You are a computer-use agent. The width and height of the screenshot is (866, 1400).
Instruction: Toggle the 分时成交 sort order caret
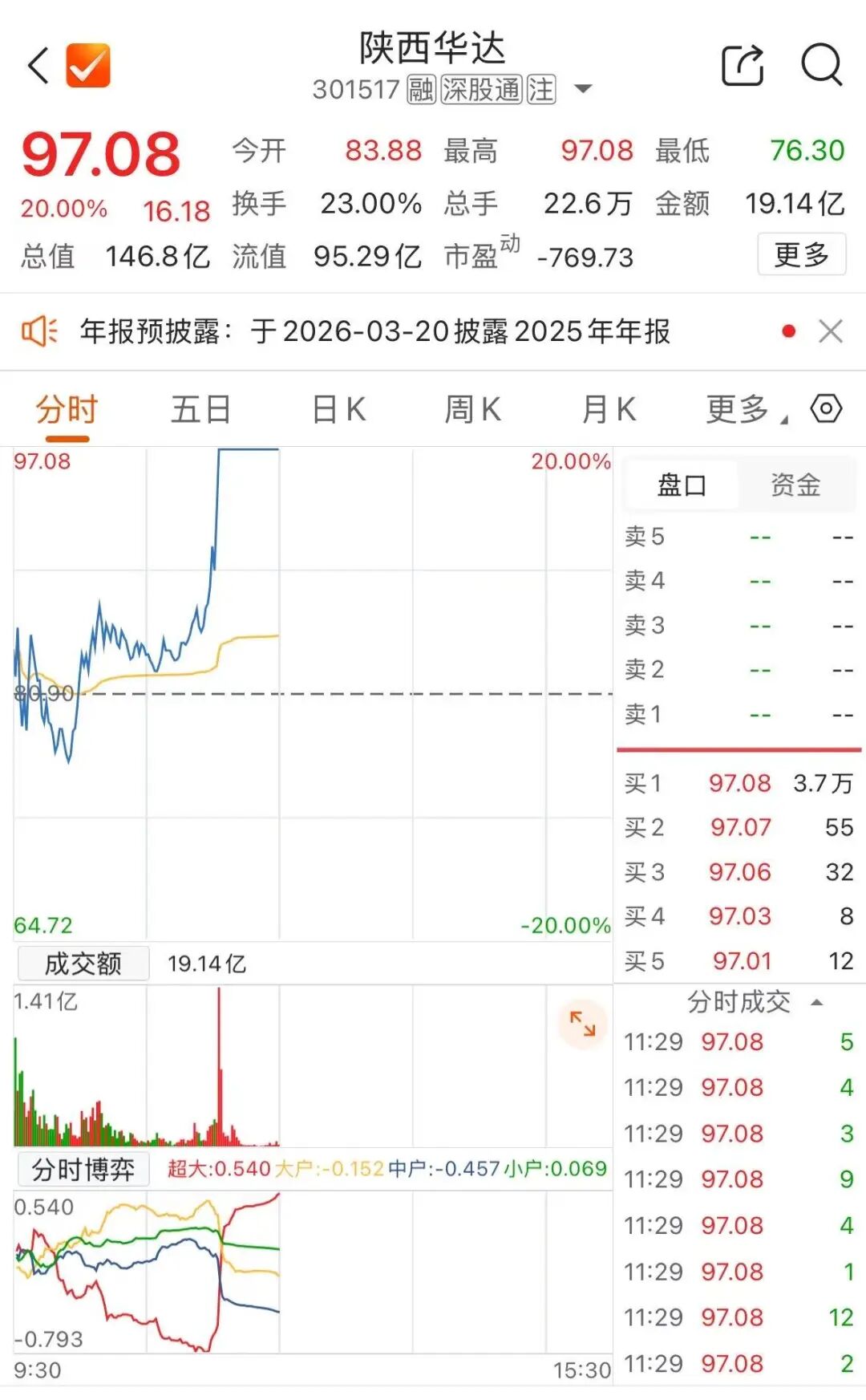817,1001
